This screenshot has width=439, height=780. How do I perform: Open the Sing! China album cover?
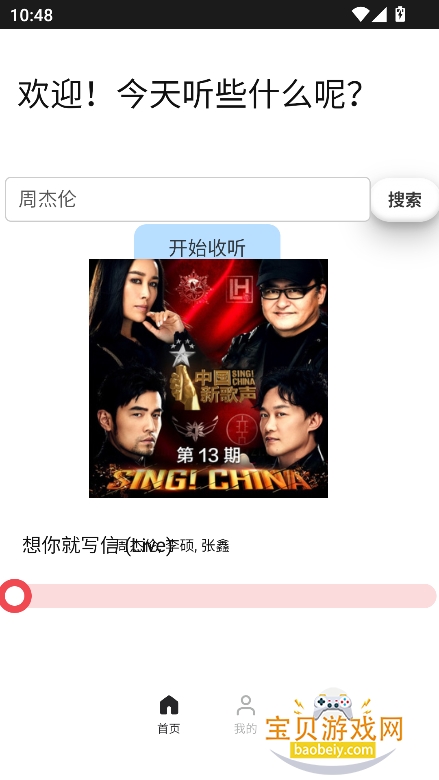(x=208, y=378)
